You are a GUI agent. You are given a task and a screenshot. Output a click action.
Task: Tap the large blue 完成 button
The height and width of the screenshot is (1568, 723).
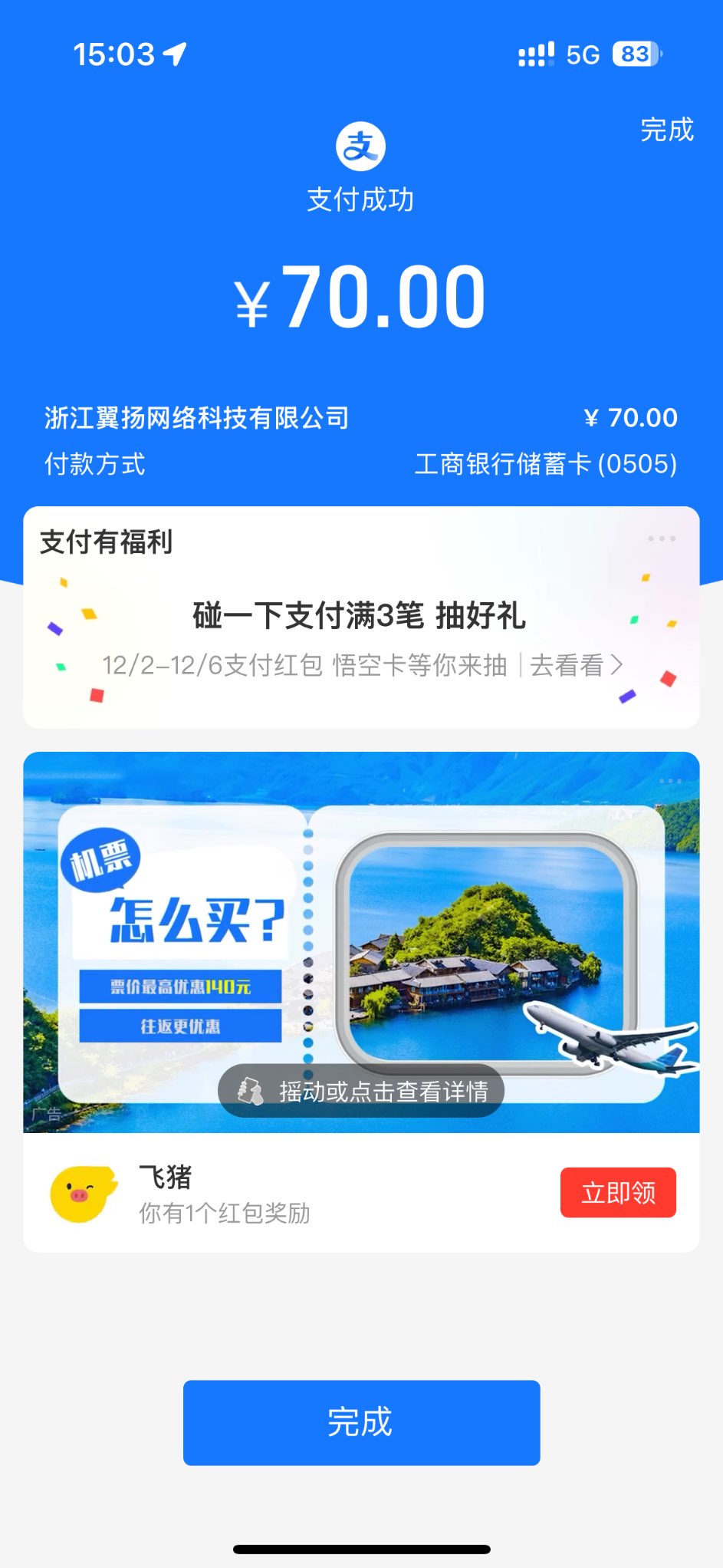point(361,1421)
